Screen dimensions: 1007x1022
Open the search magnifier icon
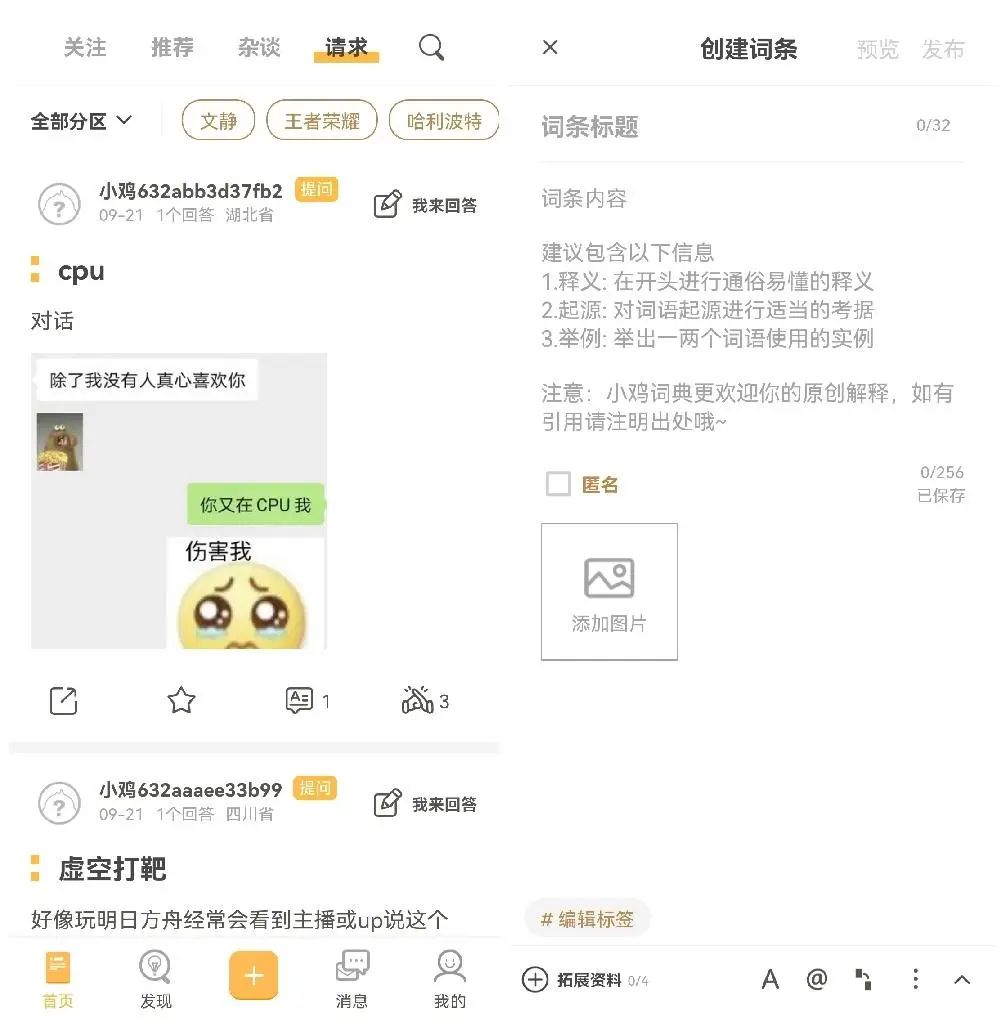(431, 47)
